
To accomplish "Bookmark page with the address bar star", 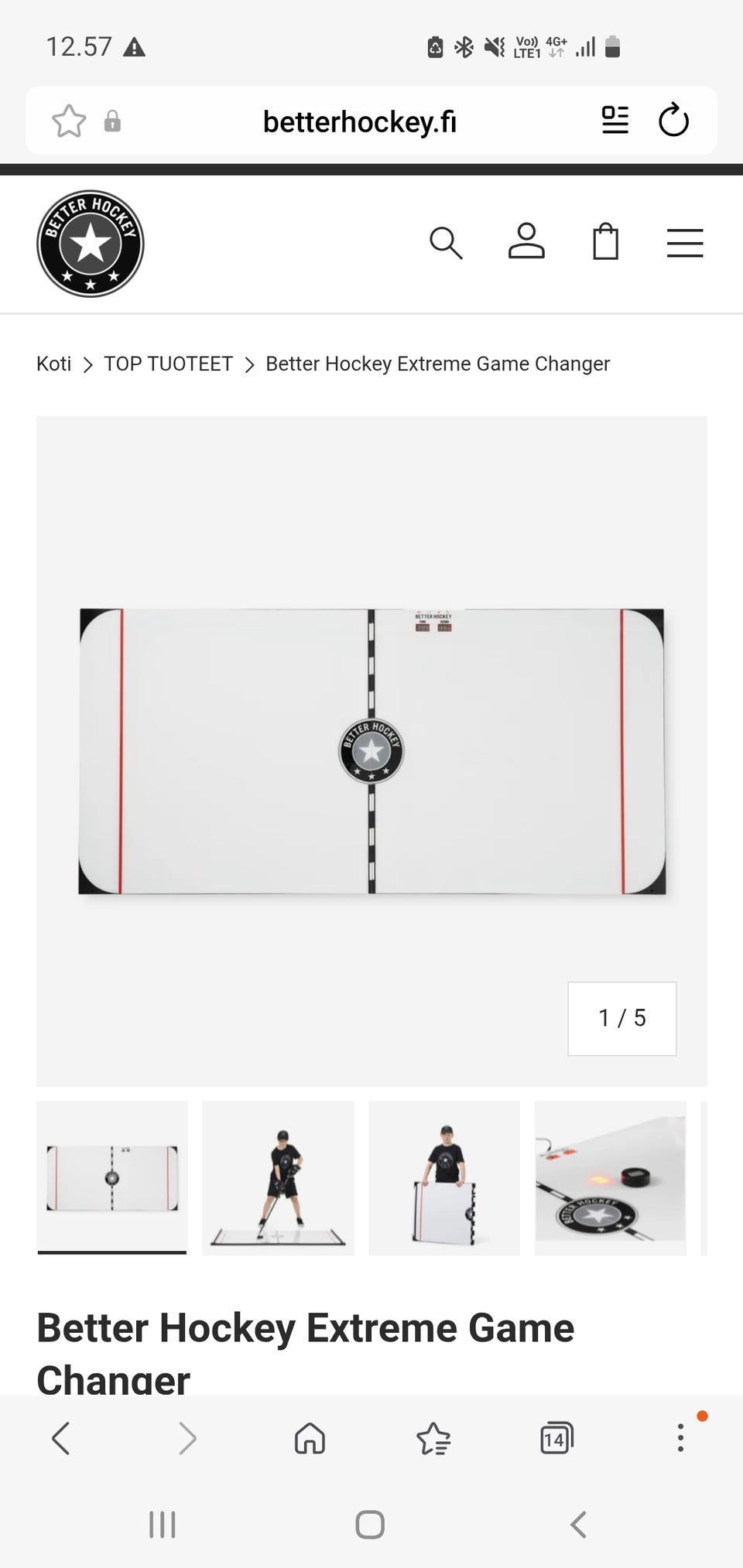I will pos(69,121).
